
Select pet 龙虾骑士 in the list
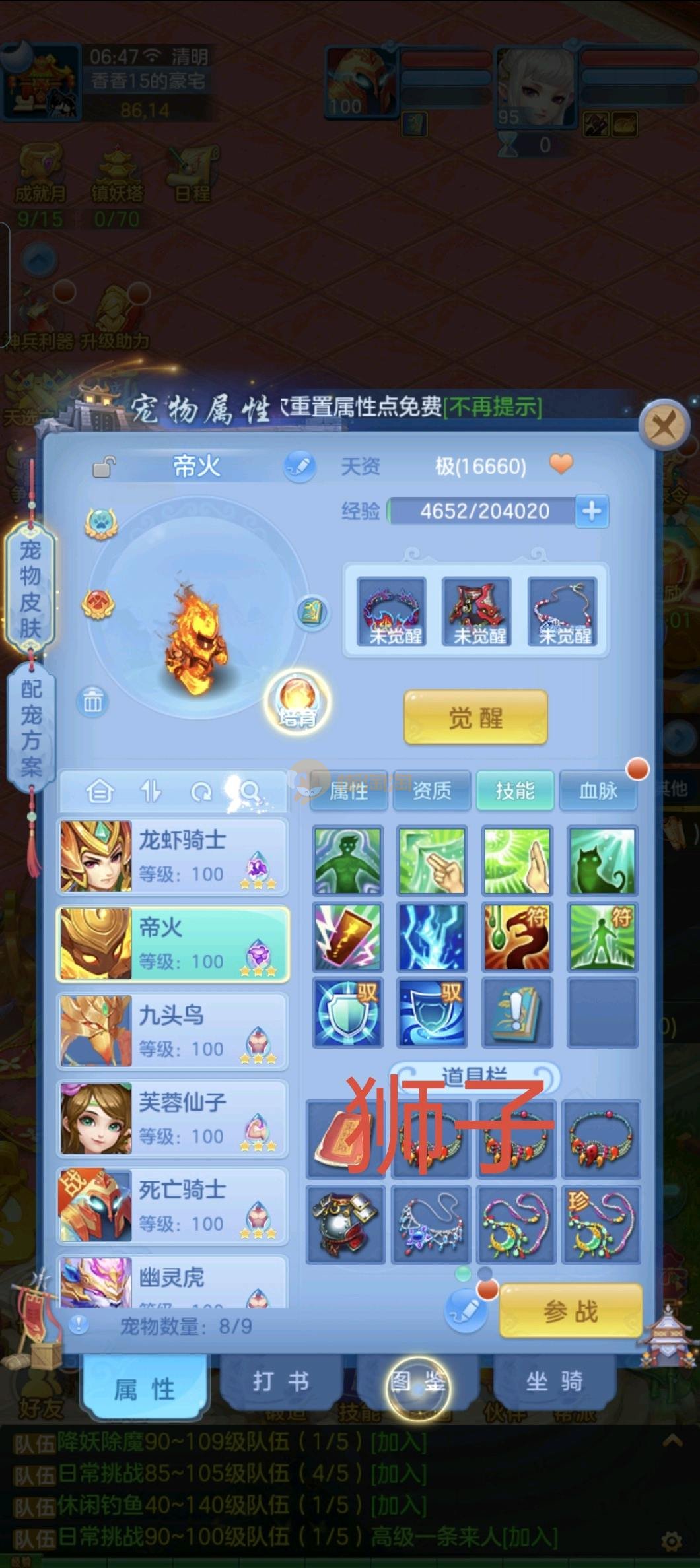click(172, 857)
